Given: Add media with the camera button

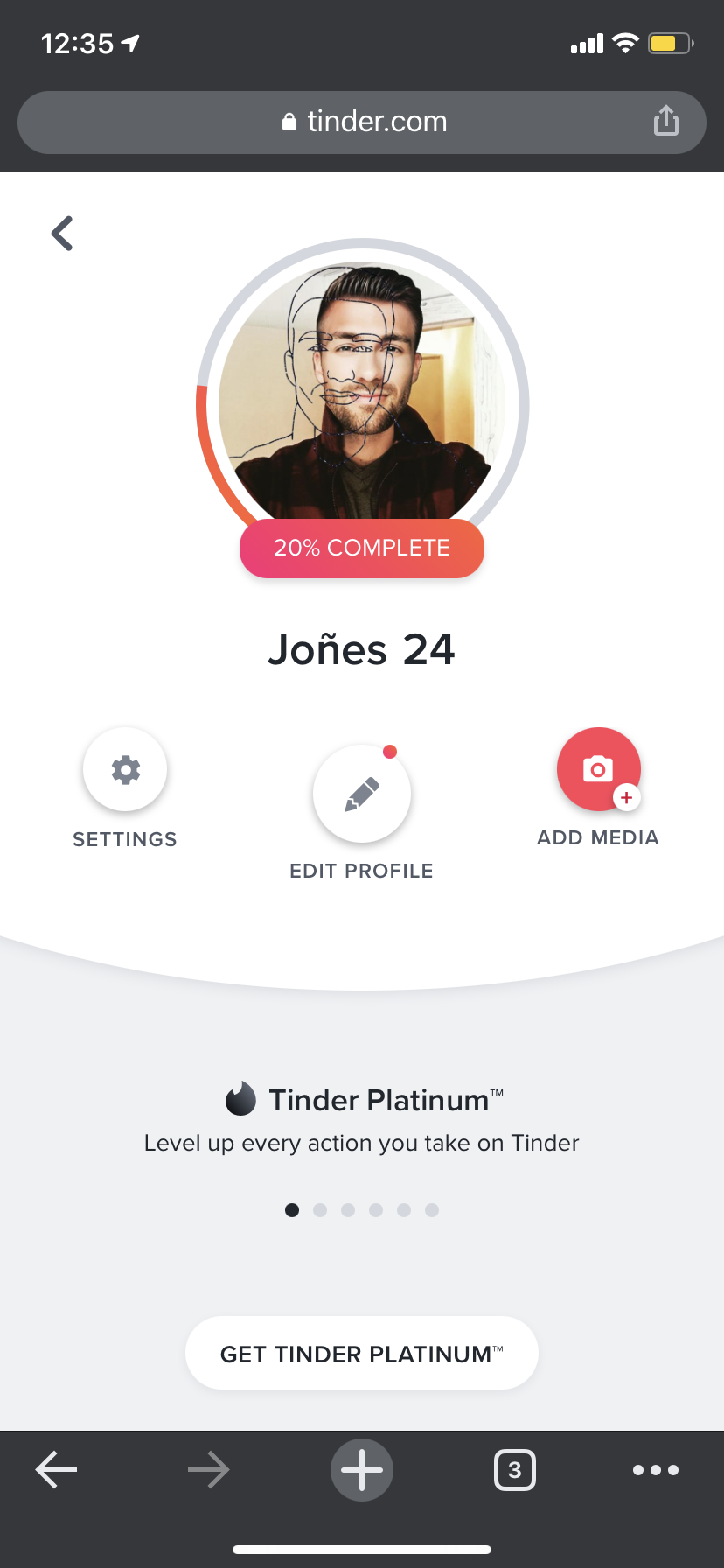Looking at the screenshot, I should (x=599, y=769).
